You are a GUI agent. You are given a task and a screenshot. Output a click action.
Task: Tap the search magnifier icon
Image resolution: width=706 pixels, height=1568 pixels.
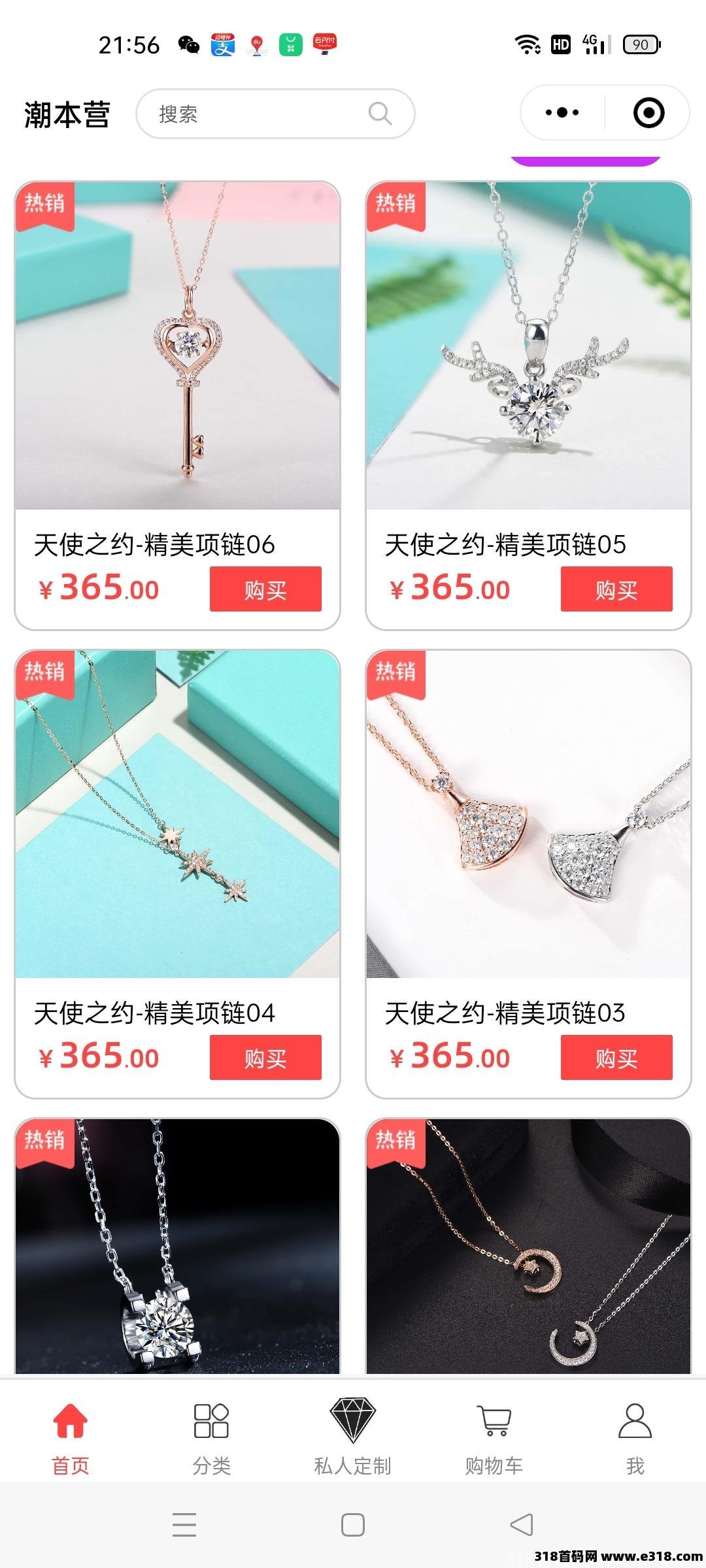coord(382,113)
